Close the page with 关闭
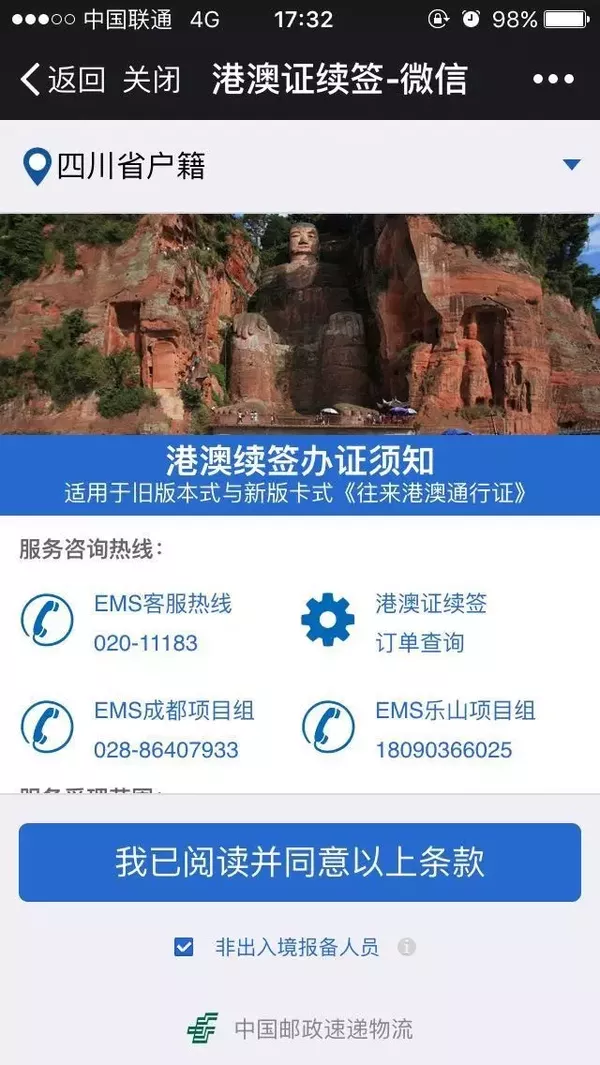Image resolution: width=600 pixels, height=1065 pixels. coord(151,80)
